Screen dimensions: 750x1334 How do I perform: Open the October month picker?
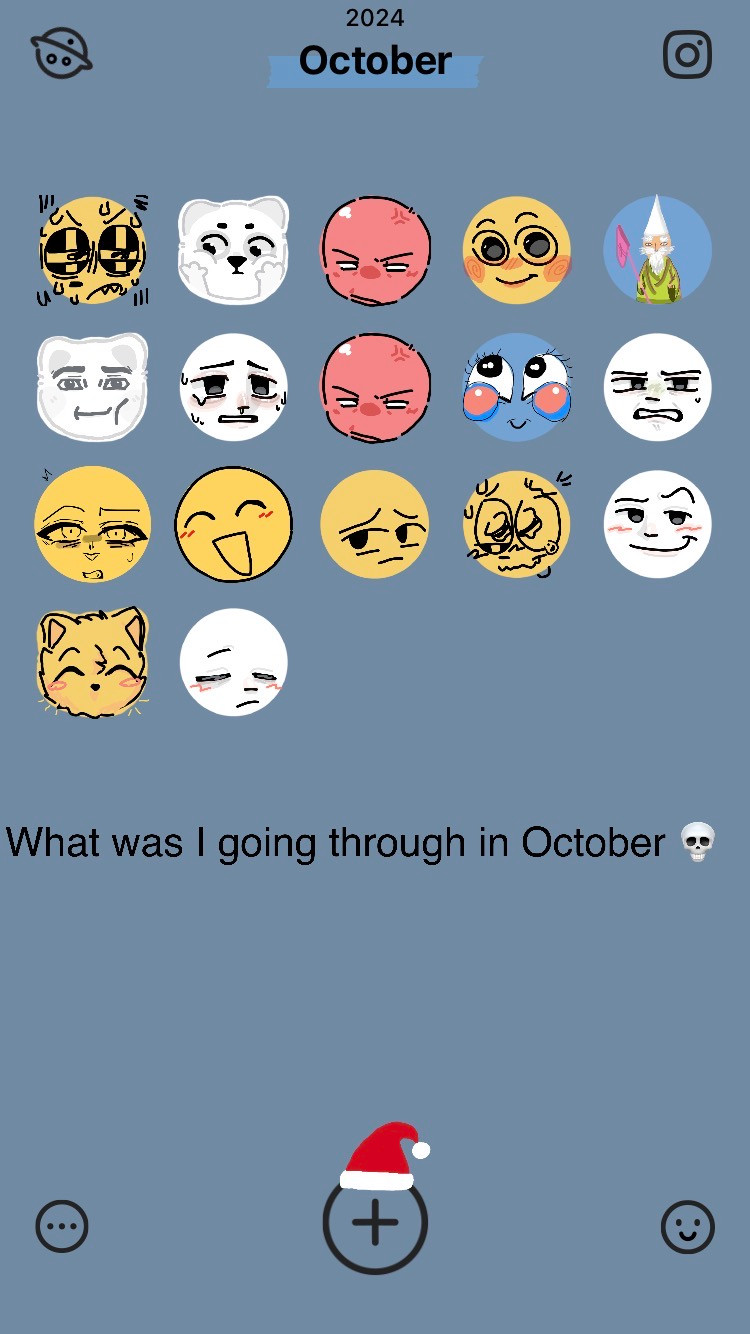point(375,62)
